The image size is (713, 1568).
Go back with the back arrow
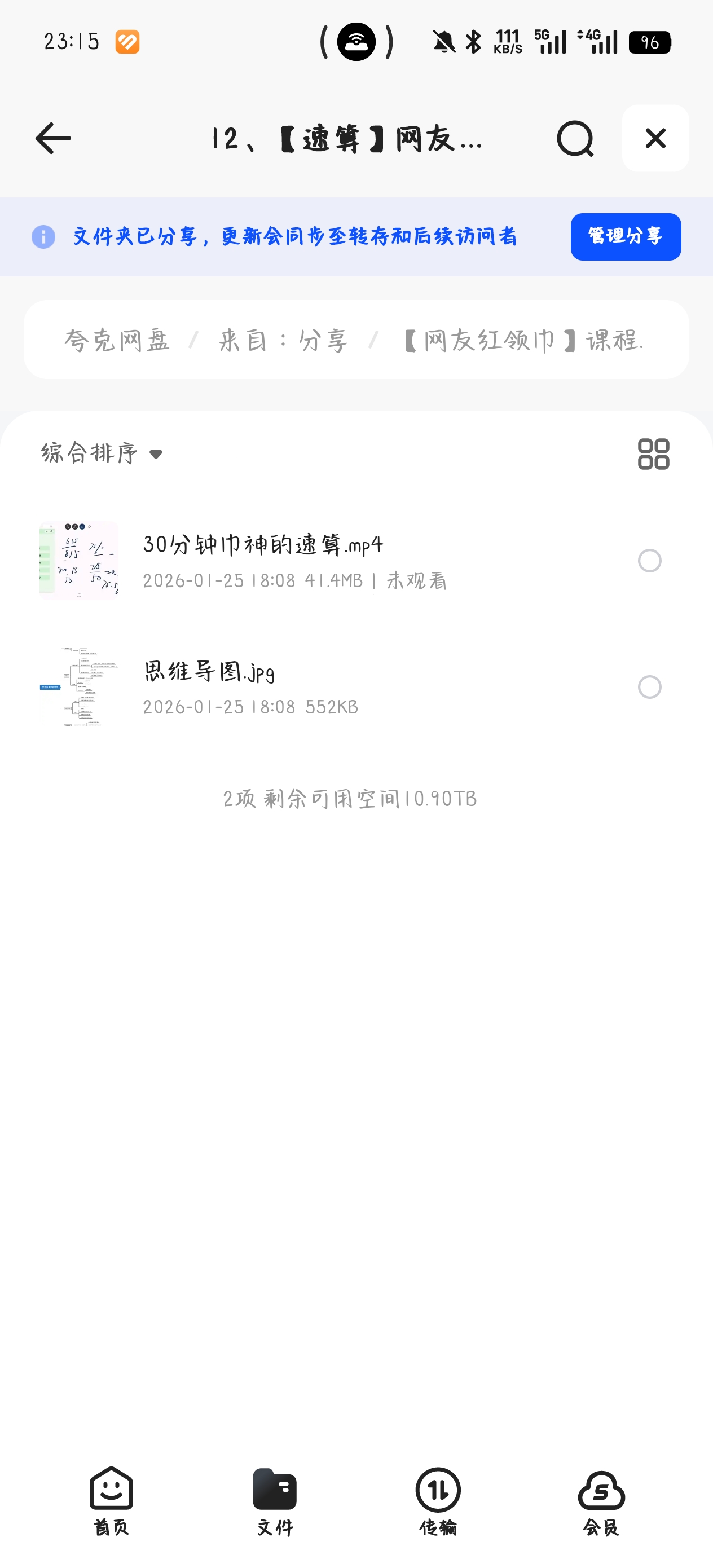point(52,139)
